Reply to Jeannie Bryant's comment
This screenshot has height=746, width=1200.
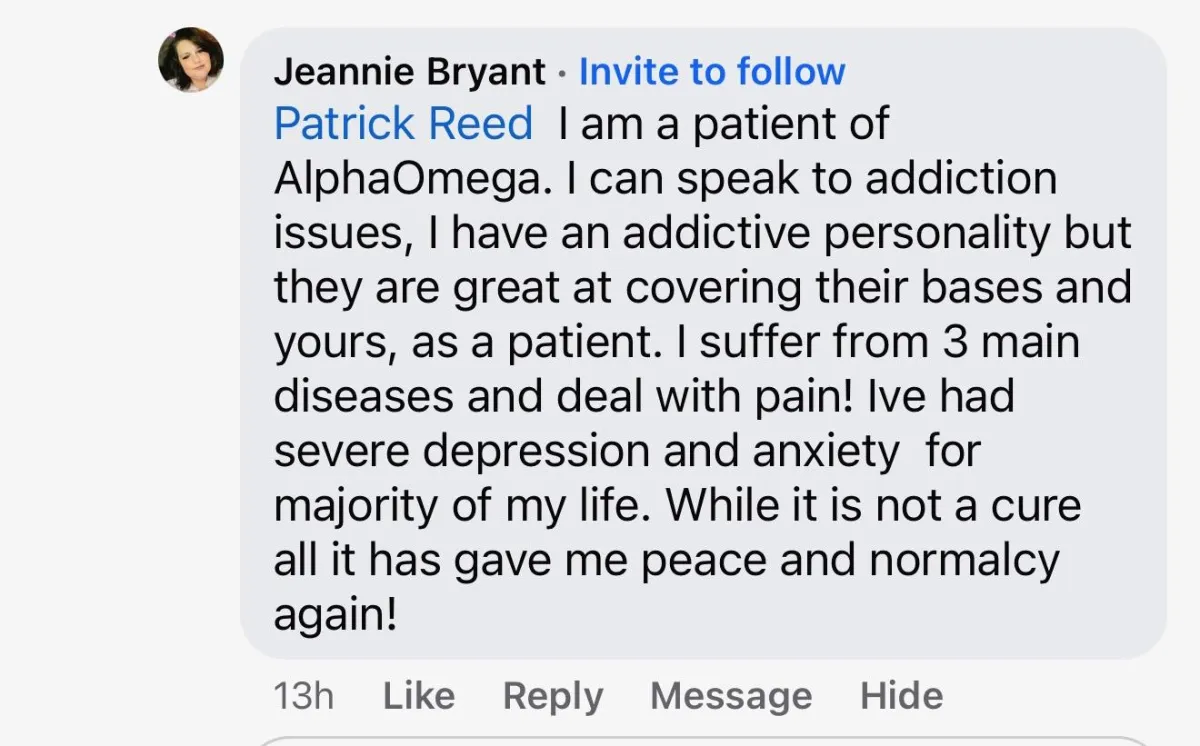pyautogui.click(x=553, y=696)
